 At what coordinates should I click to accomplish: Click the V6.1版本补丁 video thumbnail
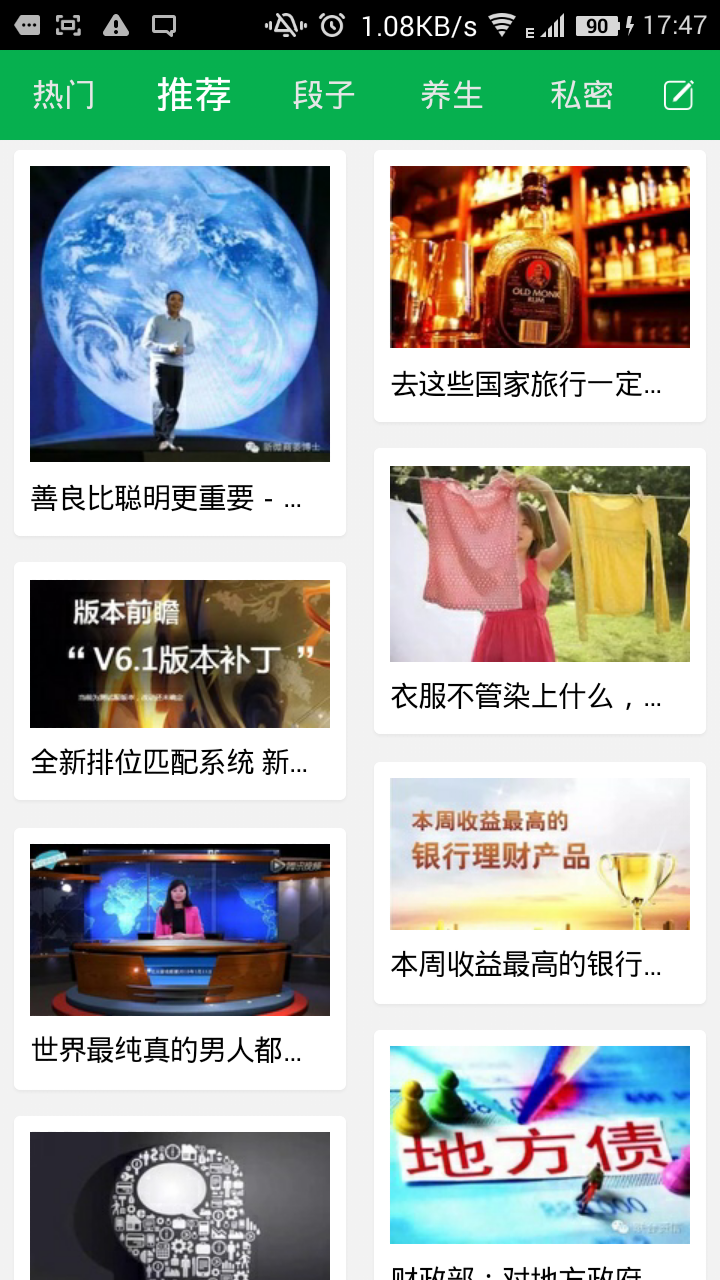(x=180, y=653)
